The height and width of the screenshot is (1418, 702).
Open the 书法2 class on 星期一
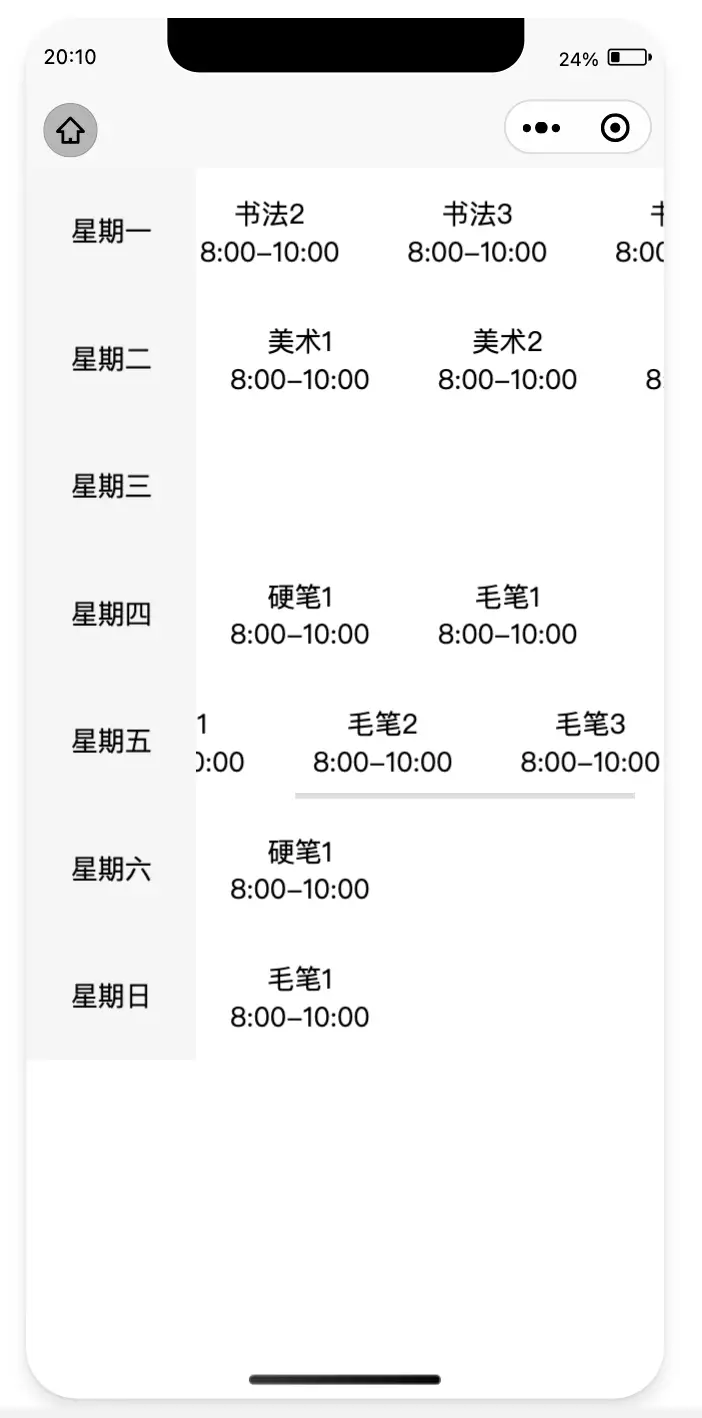269,232
